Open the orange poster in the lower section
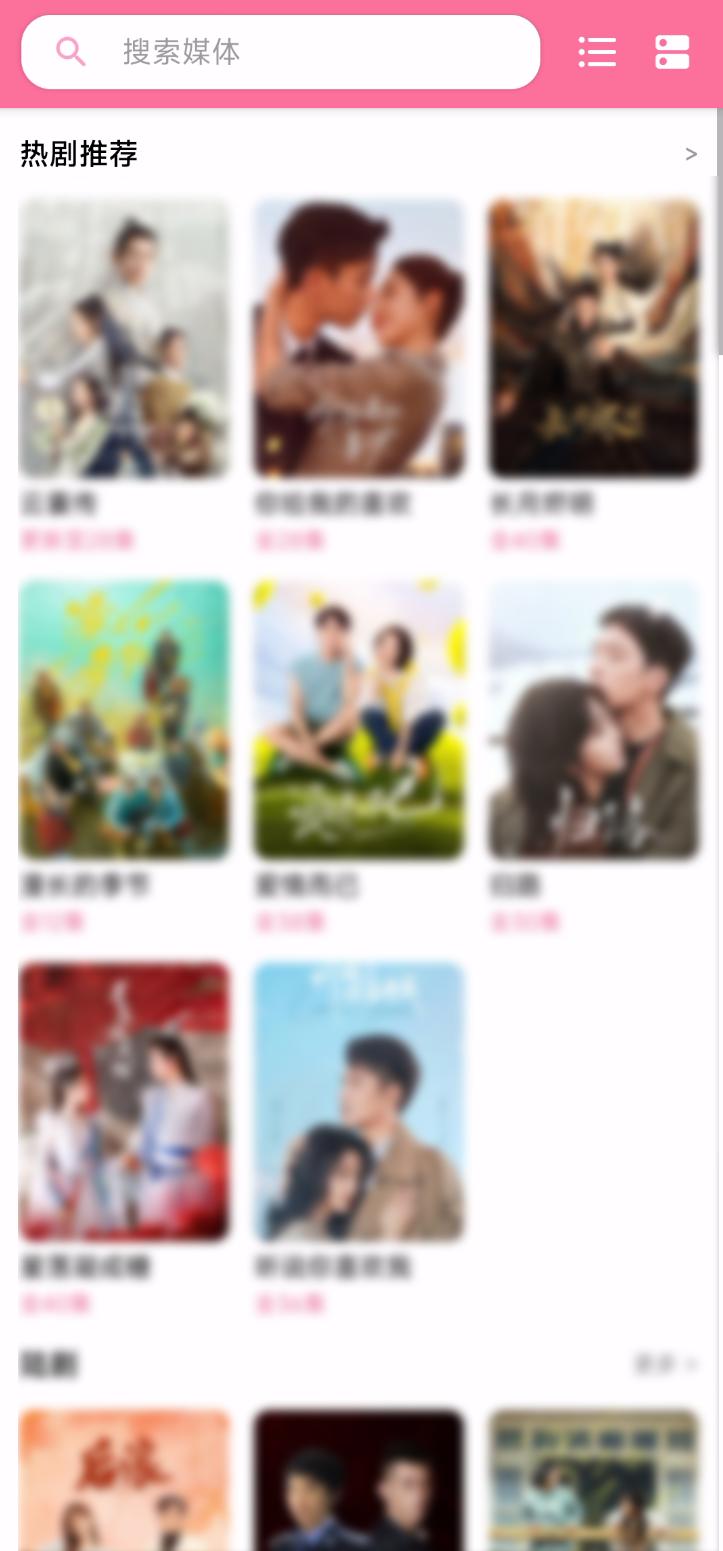This screenshot has width=723, height=1551. coord(124,1480)
